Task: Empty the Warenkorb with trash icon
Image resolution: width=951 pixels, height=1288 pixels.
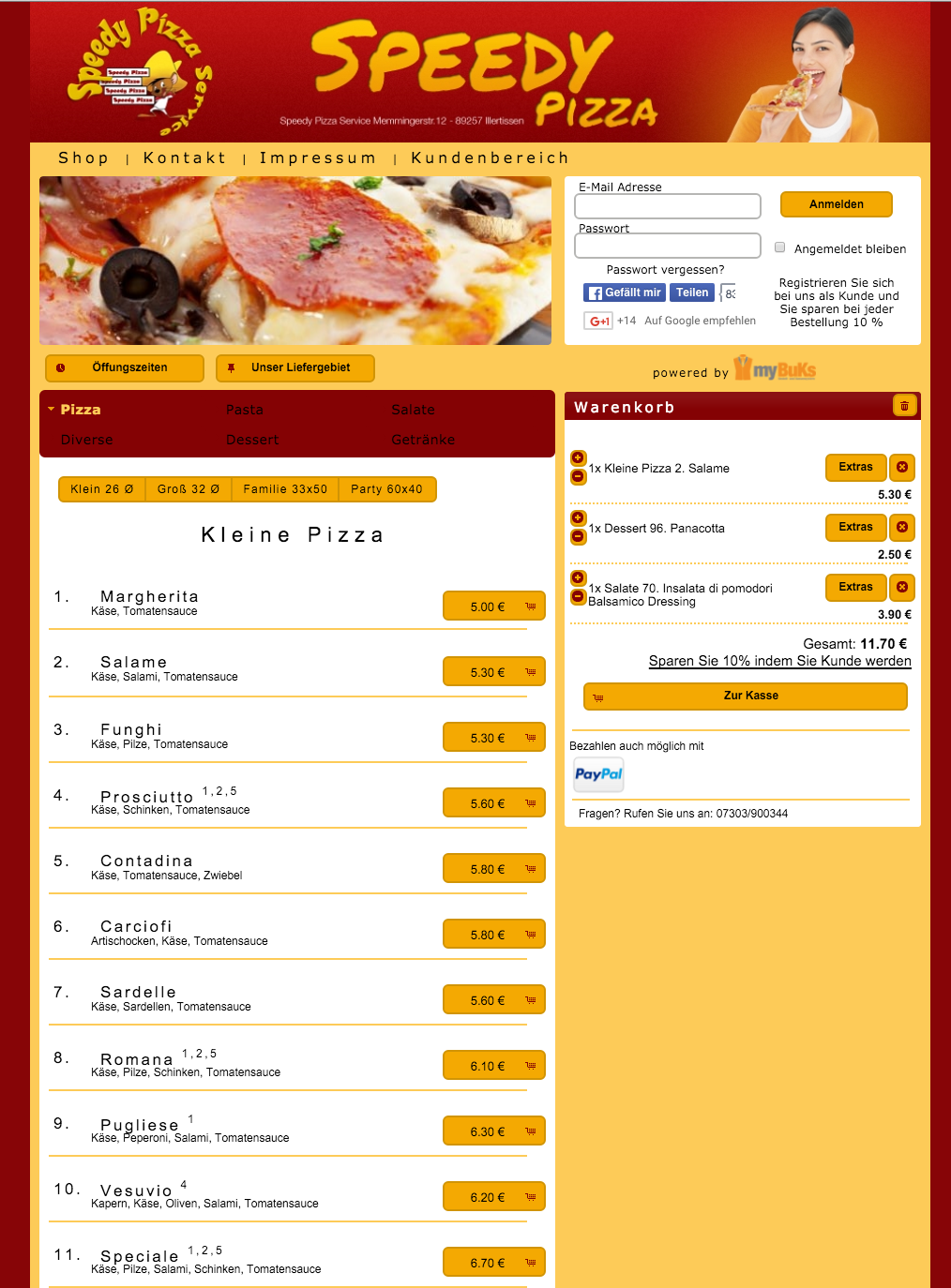Action: (904, 405)
